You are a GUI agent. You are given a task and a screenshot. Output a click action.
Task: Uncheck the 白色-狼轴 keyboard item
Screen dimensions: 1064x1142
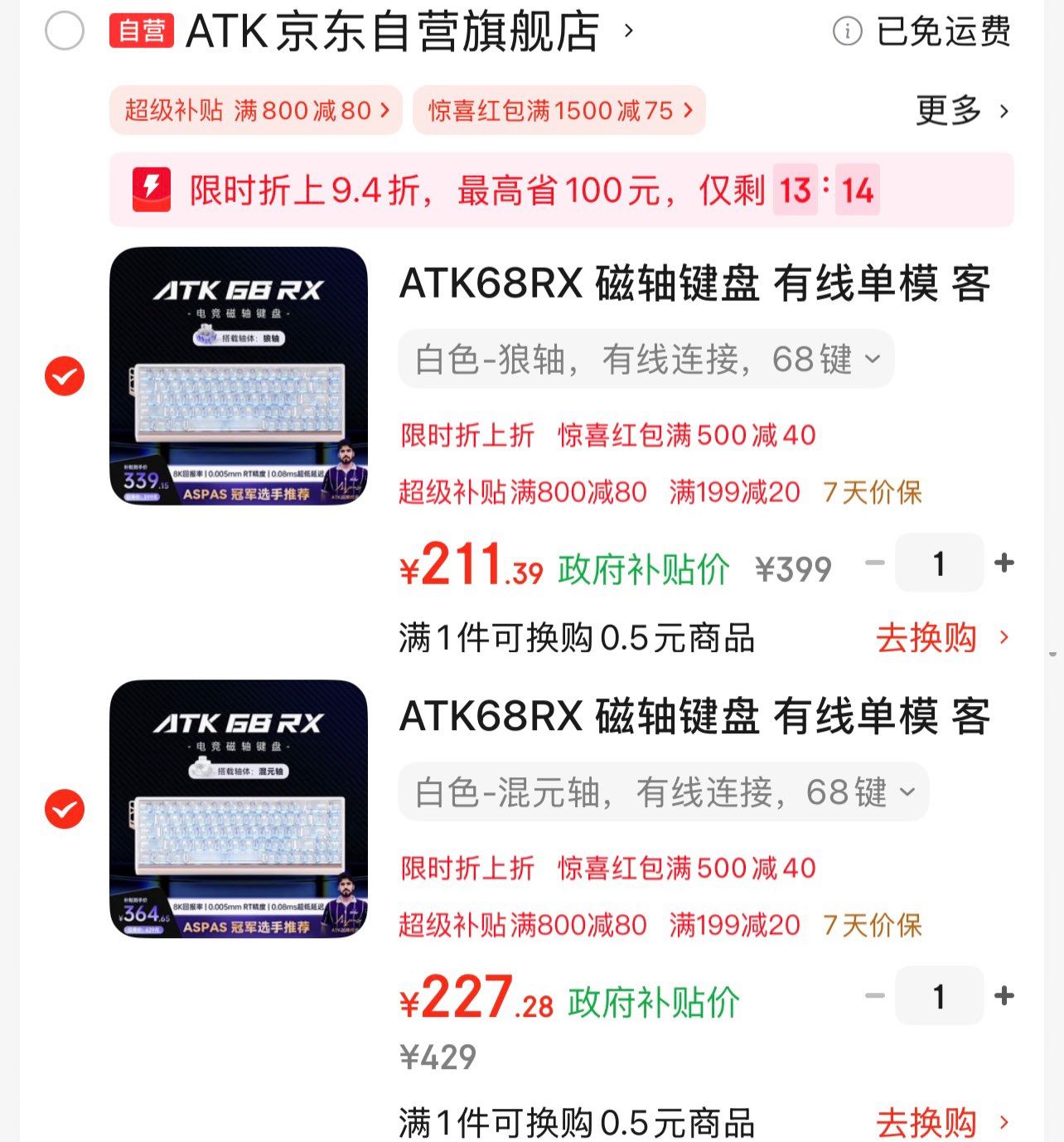(65, 376)
